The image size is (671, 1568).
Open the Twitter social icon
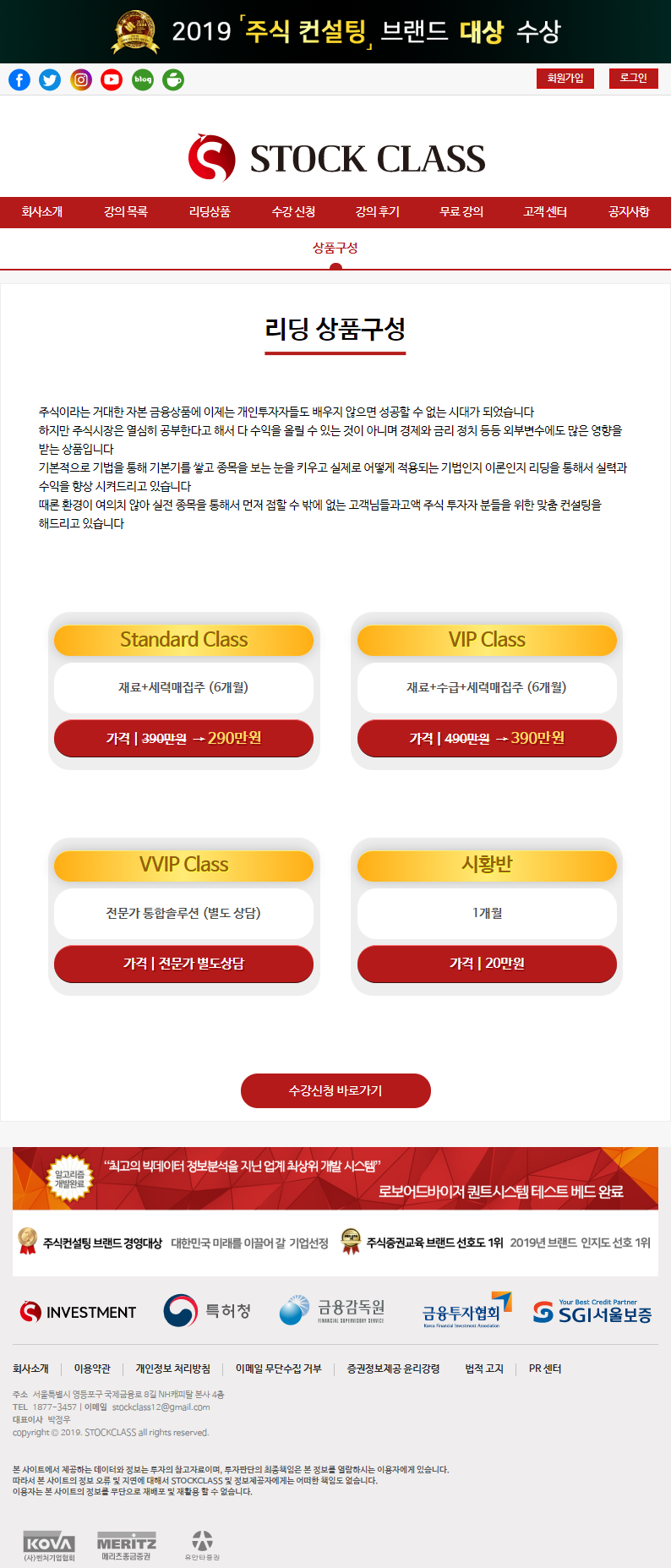[50, 79]
